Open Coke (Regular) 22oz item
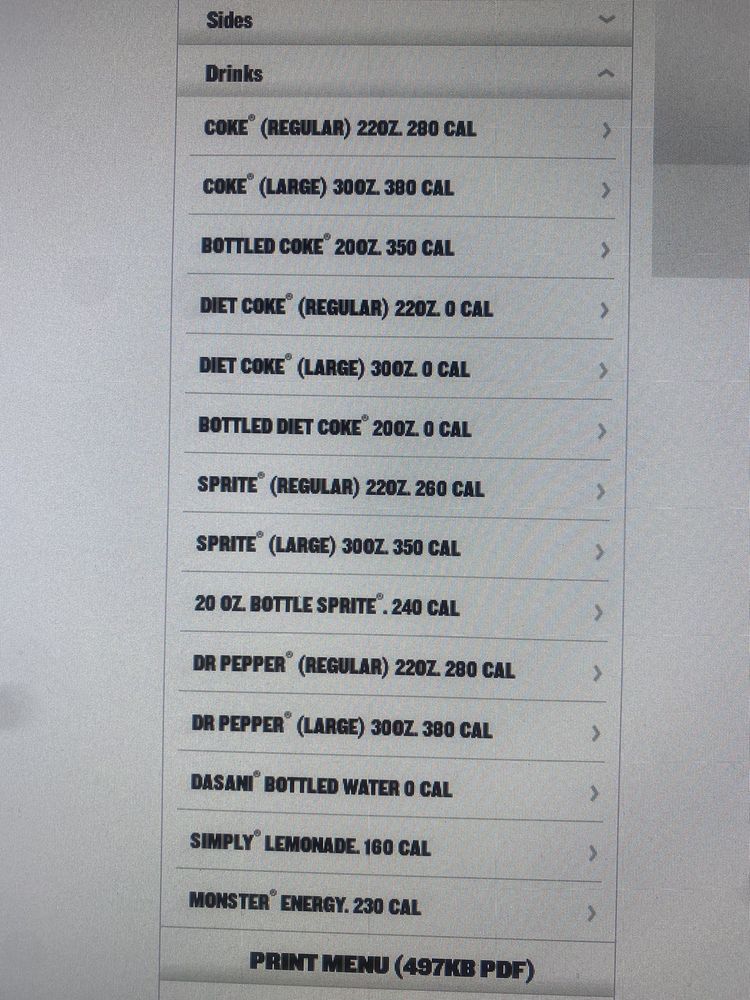Screen dimensions: 750x1000 [405, 129]
